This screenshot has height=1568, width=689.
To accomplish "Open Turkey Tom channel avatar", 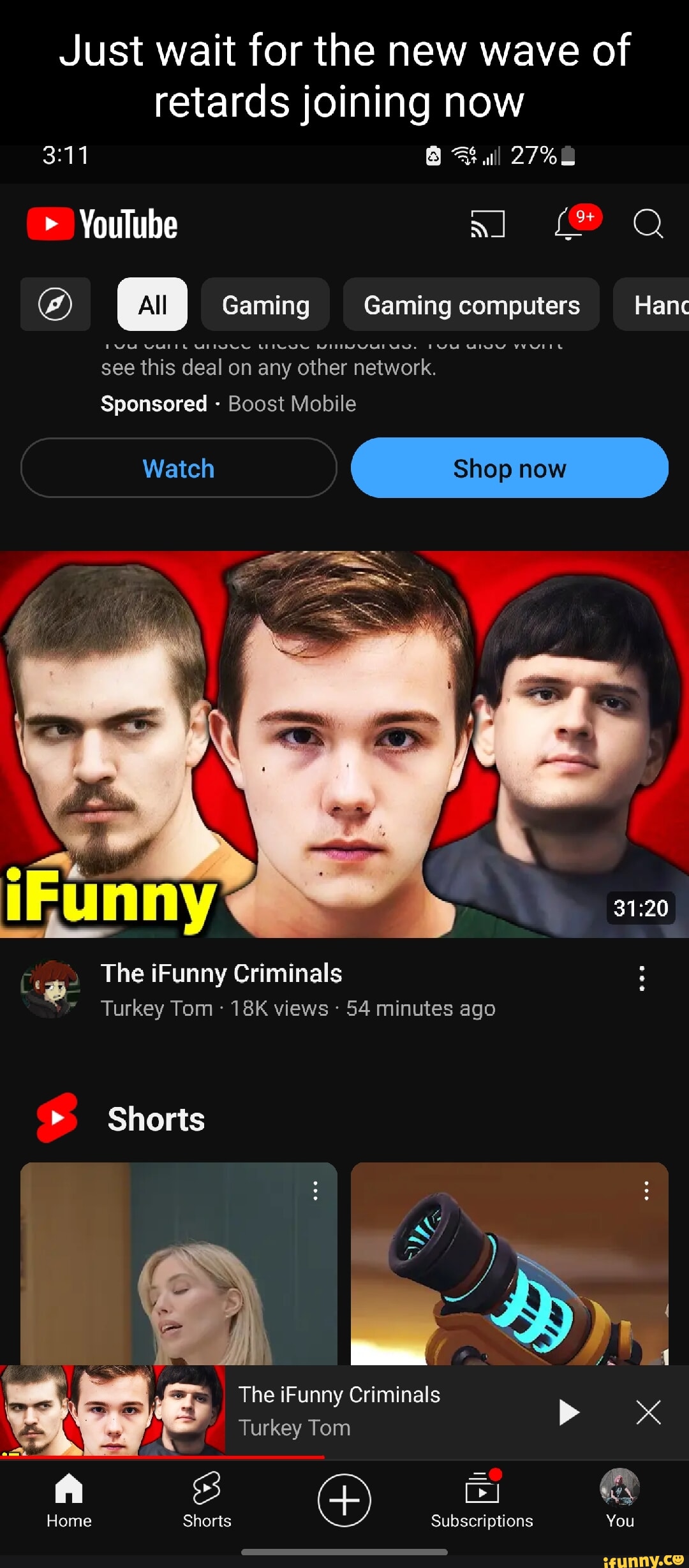I will tap(50, 989).
